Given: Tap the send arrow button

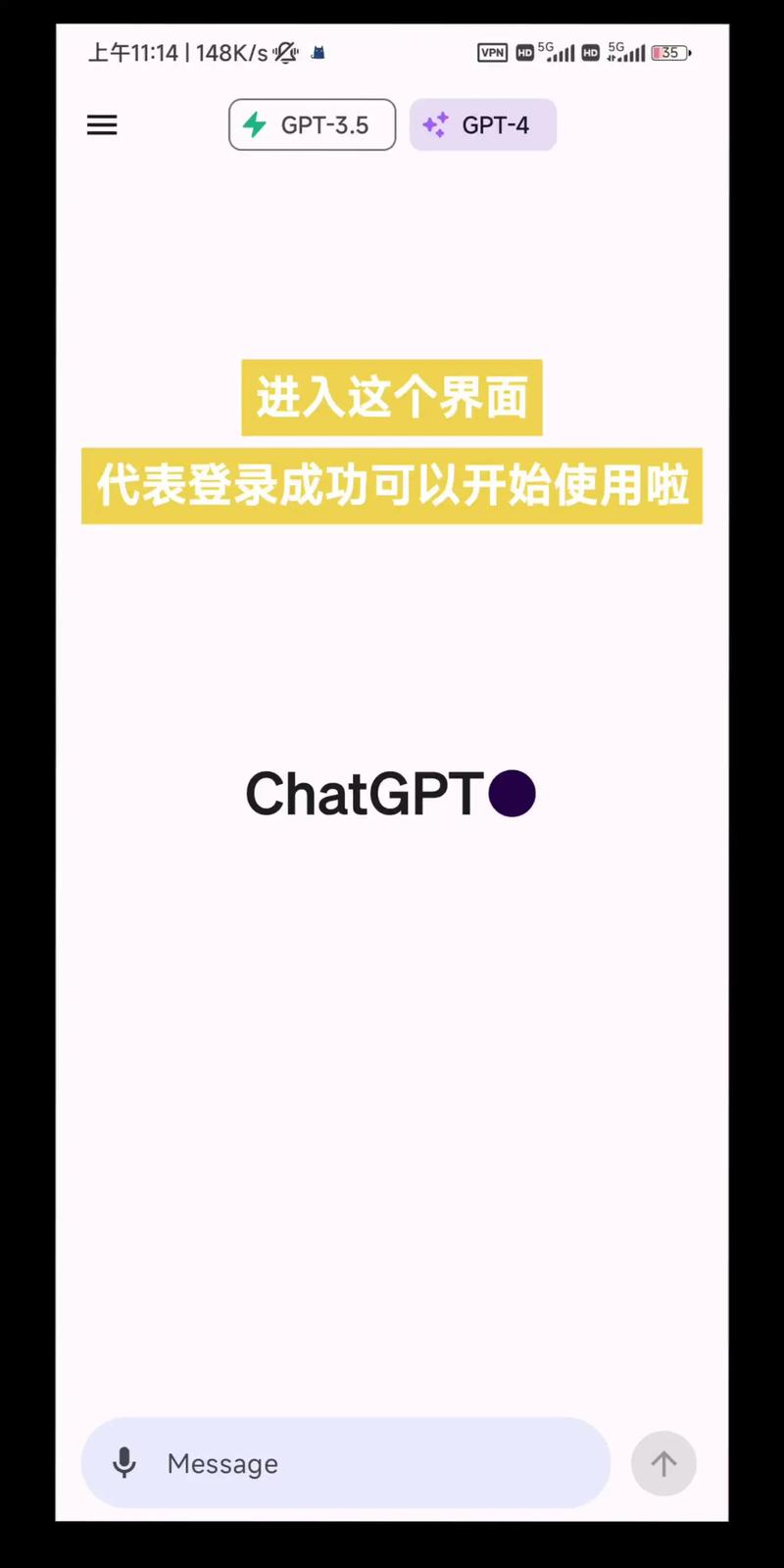Looking at the screenshot, I should click(664, 1463).
